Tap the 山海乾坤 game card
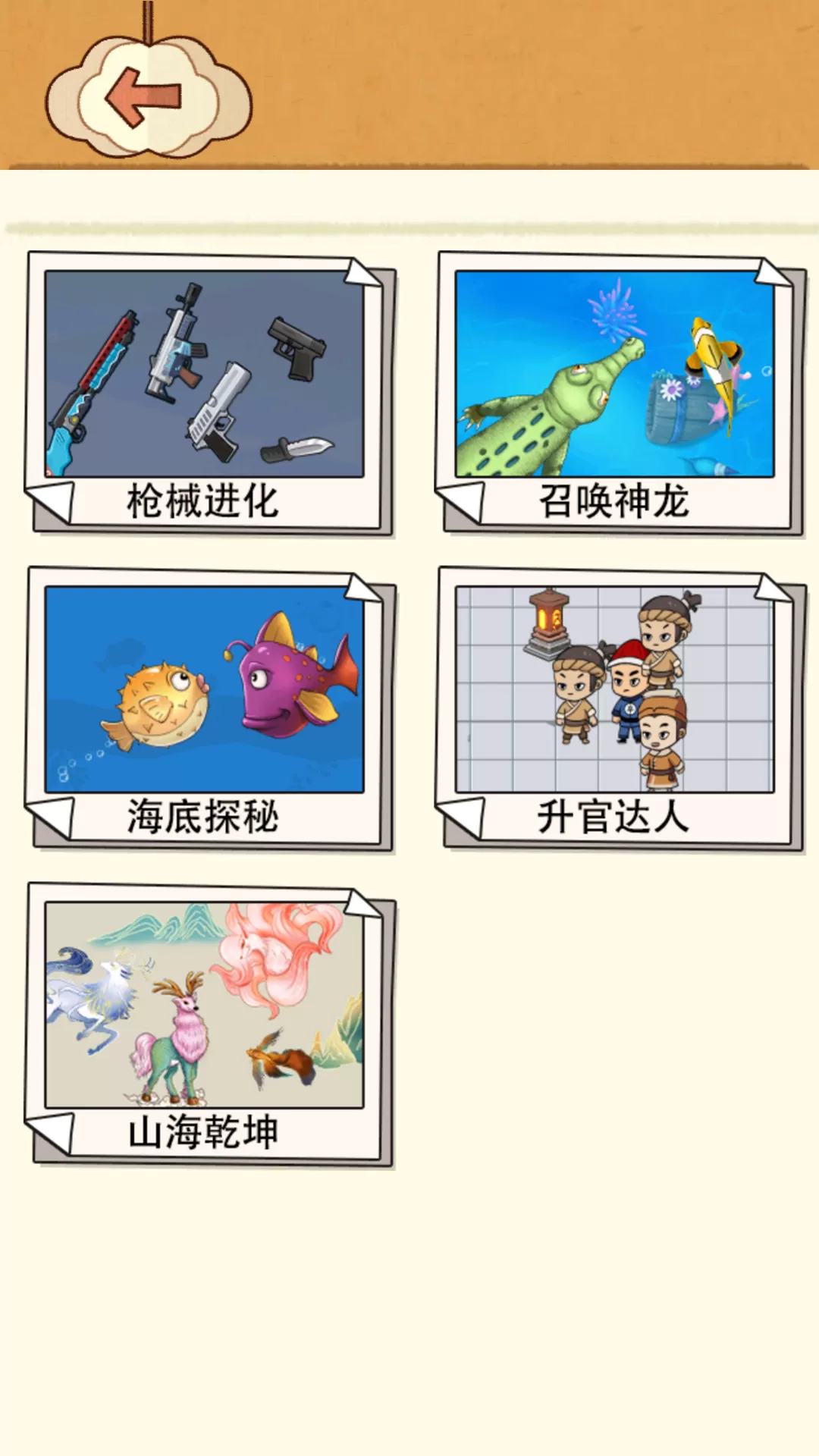The width and height of the screenshot is (819, 1456). pyautogui.click(x=205, y=1021)
